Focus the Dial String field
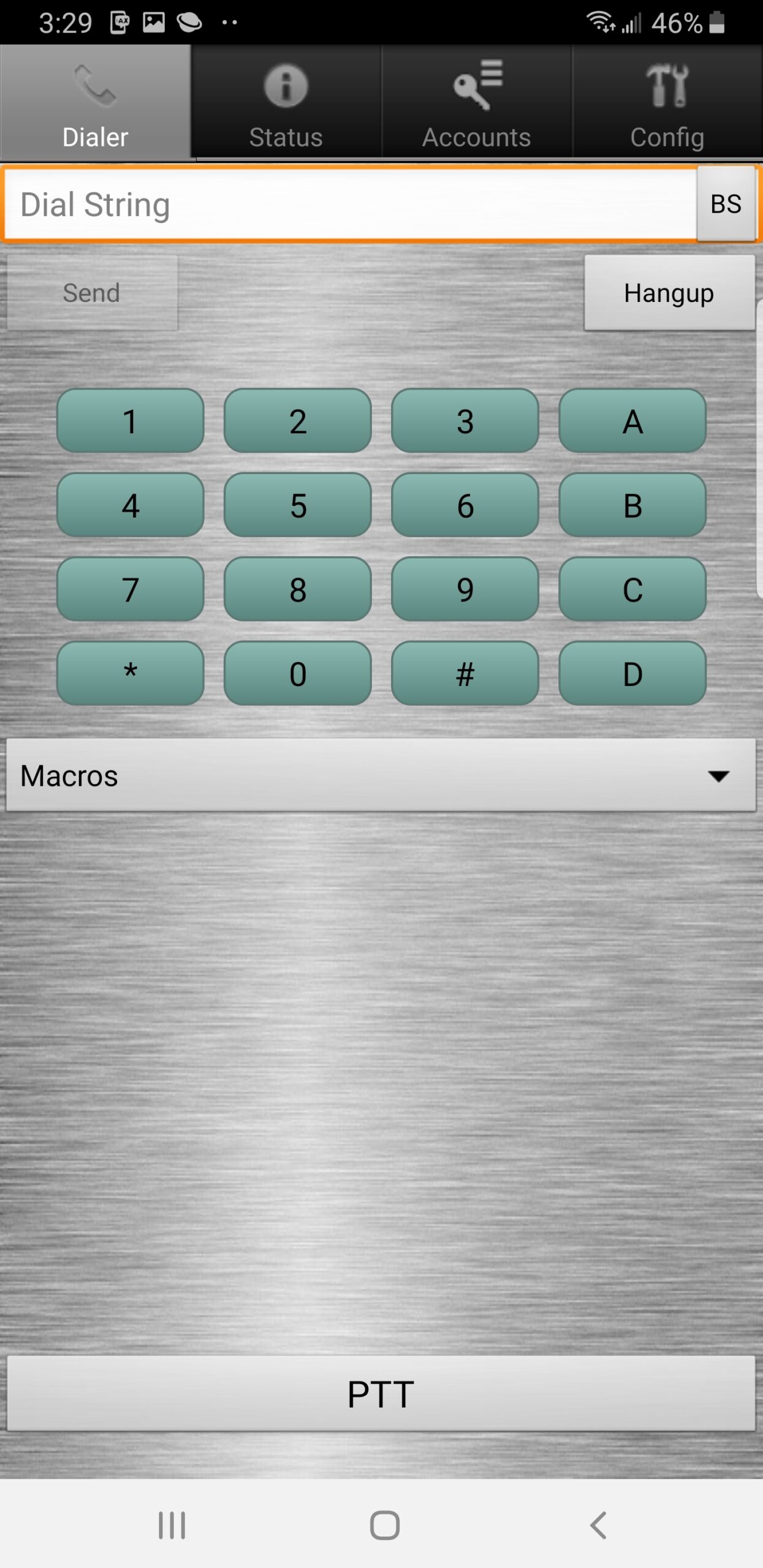This screenshot has width=763, height=1568. pos(349,204)
